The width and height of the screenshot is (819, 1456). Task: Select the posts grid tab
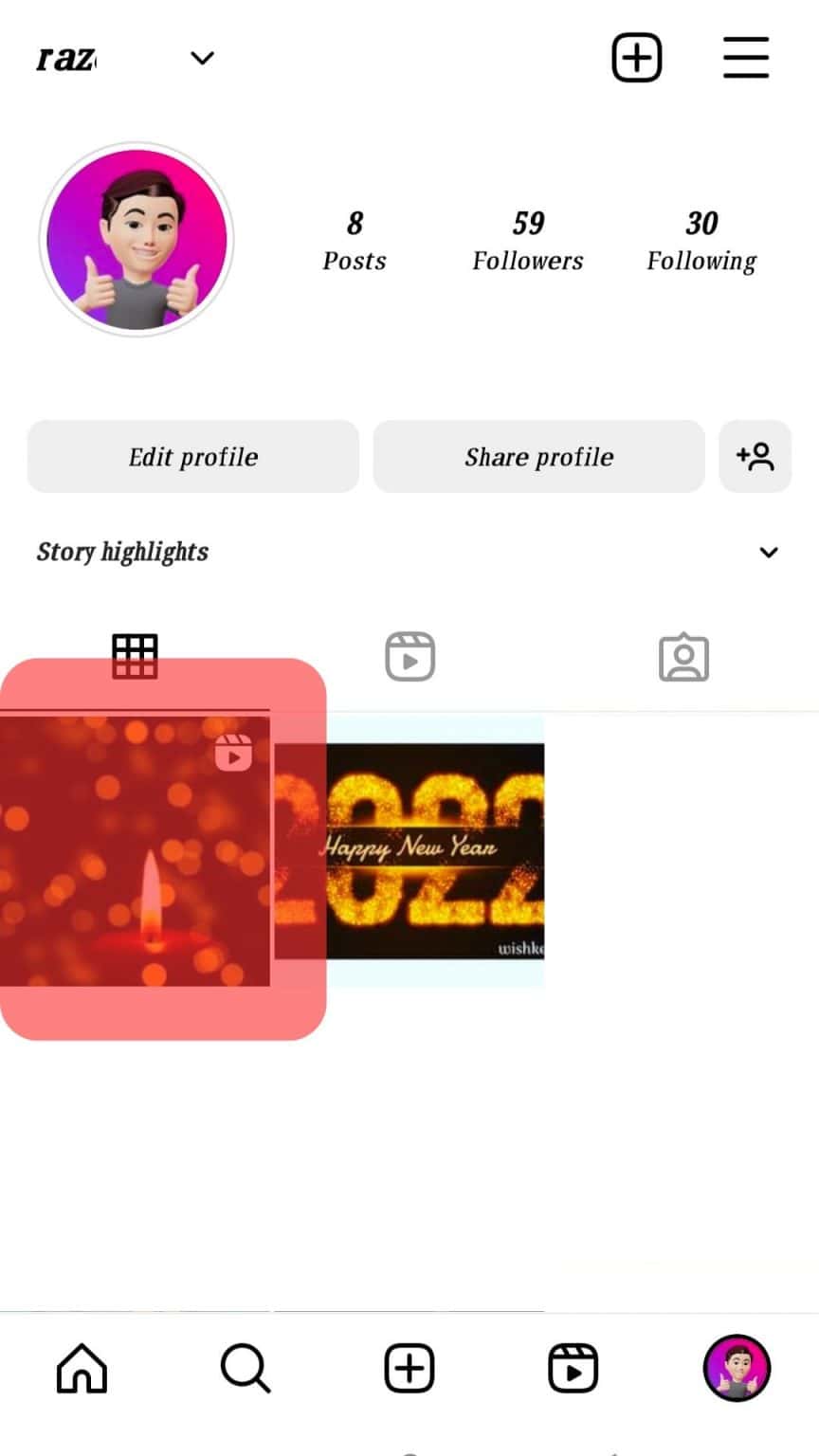(x=135, y=655)
